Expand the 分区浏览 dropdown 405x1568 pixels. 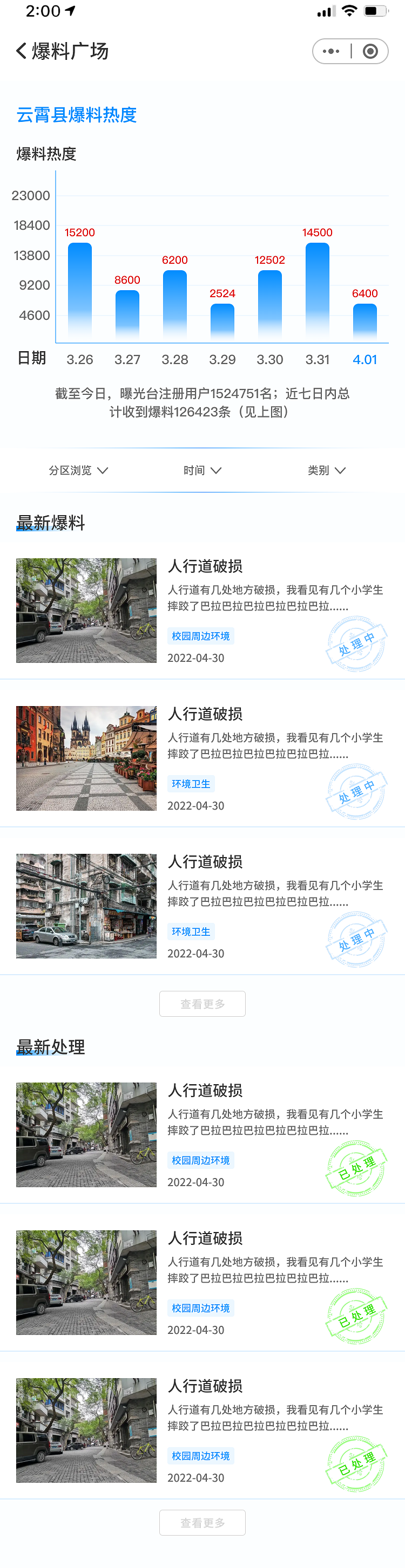(78, 470)
